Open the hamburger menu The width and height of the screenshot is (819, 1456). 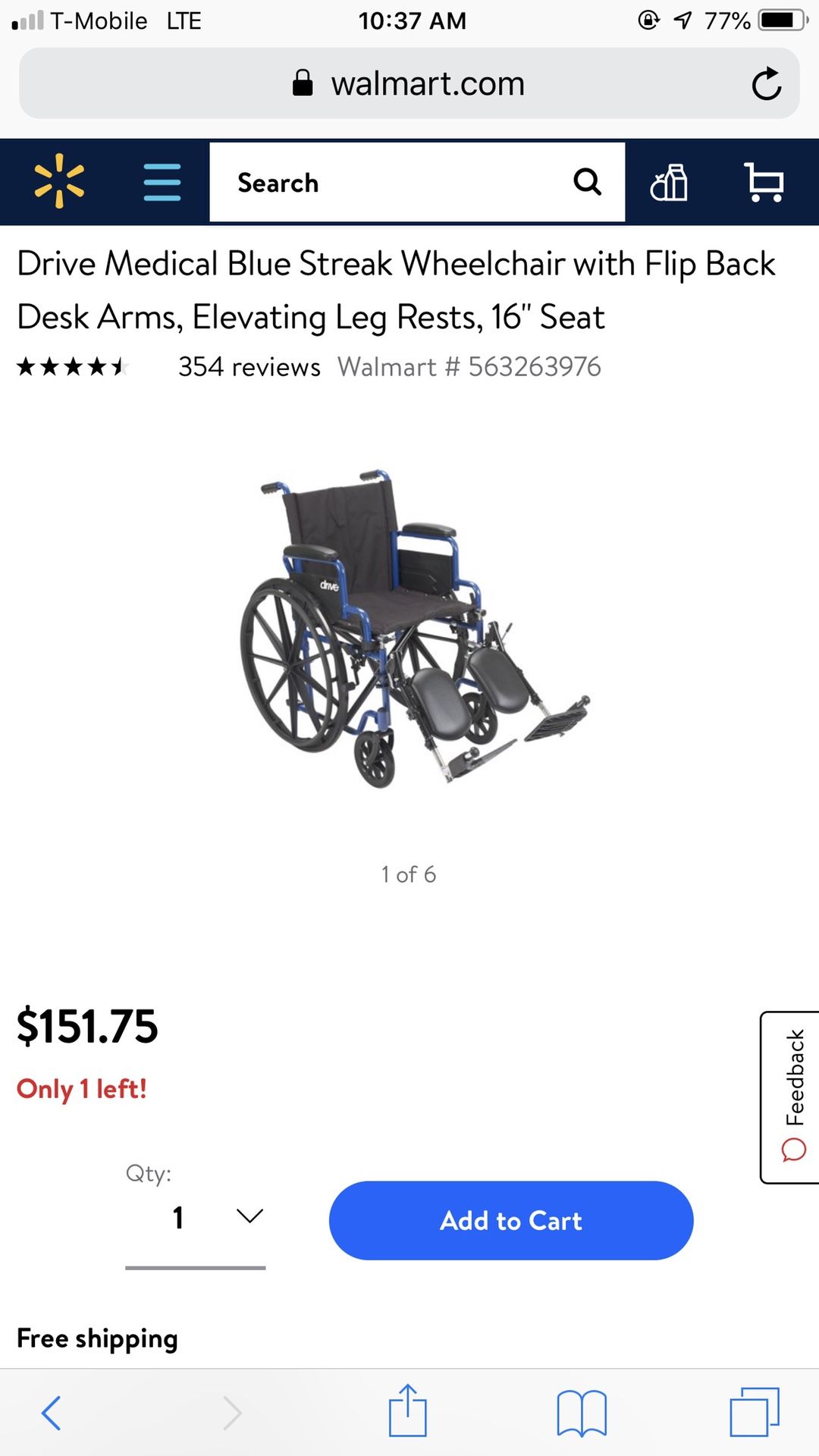coord(162,182)
